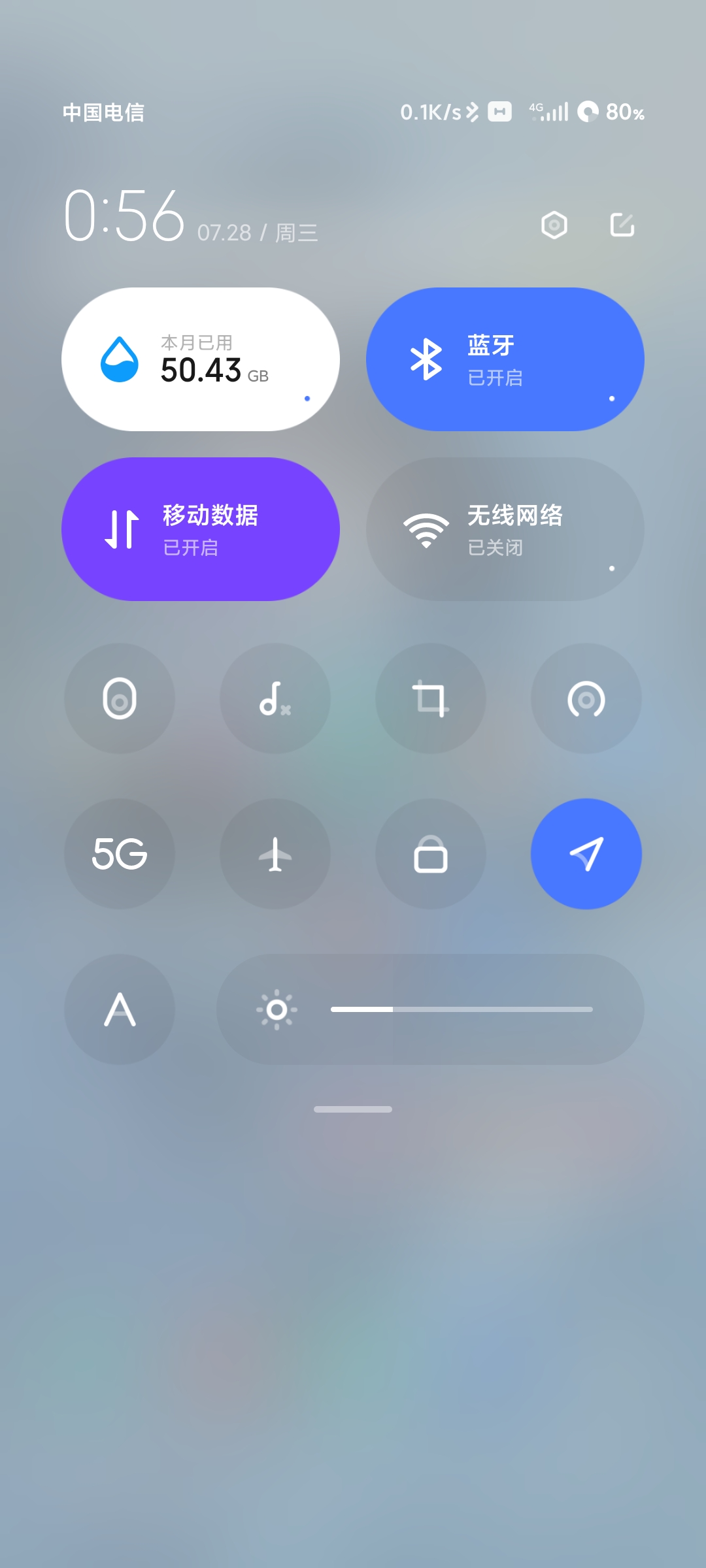Disable the mobile data (移动数据) tile
This screenshot has width=706, height=1568.
[x=201, y=529]
